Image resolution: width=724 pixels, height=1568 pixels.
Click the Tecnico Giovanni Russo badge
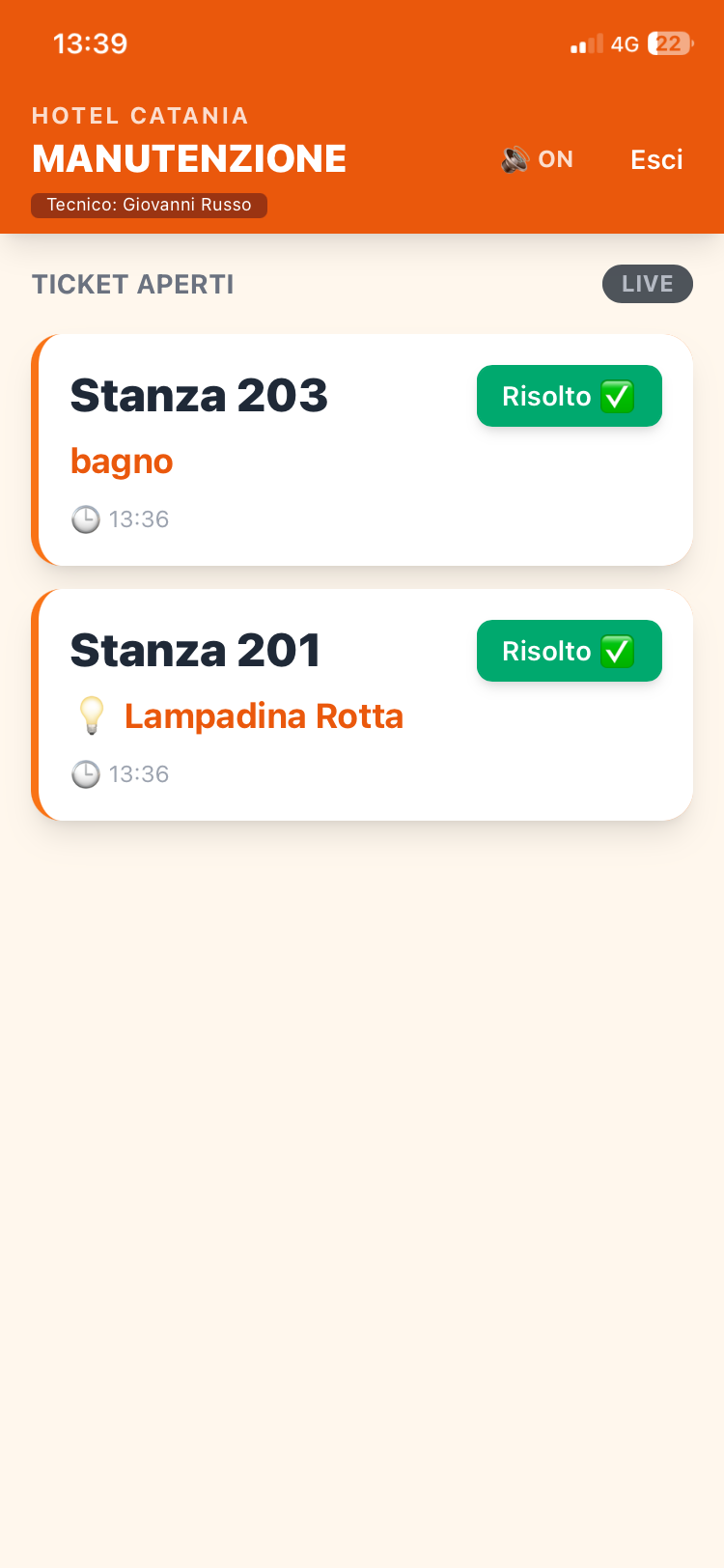(149, 205)
